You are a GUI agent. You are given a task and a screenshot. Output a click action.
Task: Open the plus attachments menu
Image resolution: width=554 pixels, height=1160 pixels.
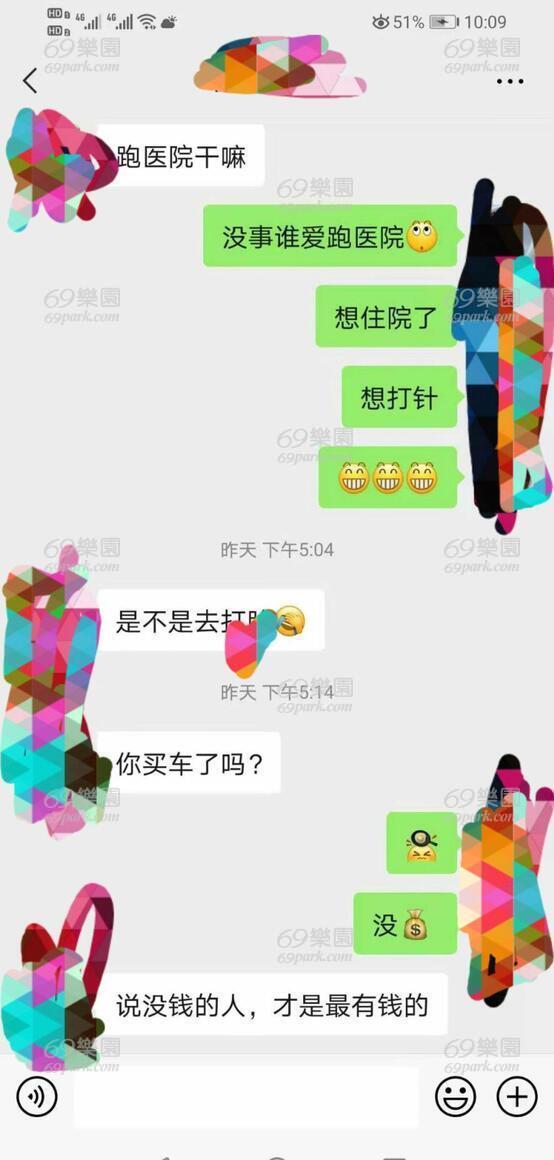click(x=516, y=1096)
